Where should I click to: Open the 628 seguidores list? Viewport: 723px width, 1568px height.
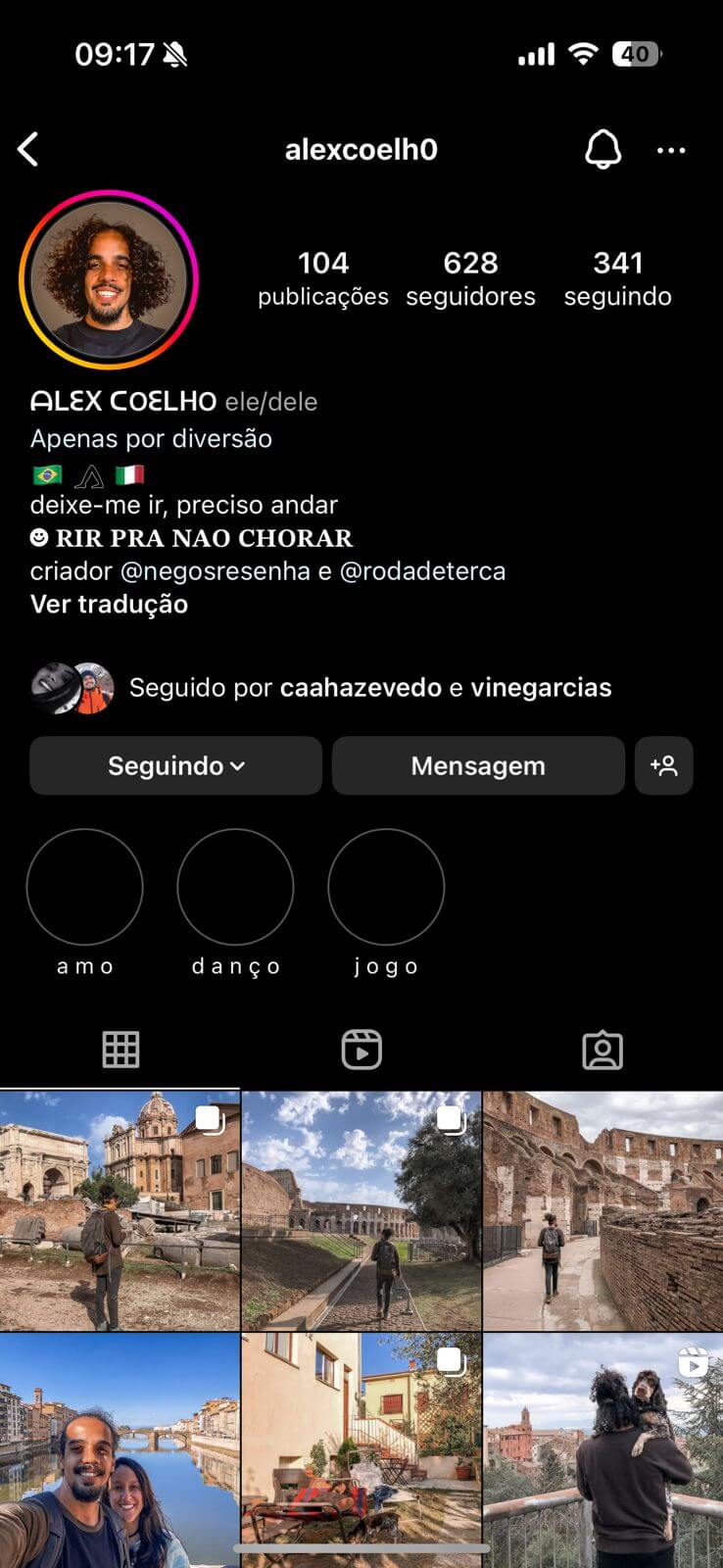click(470, 278)
